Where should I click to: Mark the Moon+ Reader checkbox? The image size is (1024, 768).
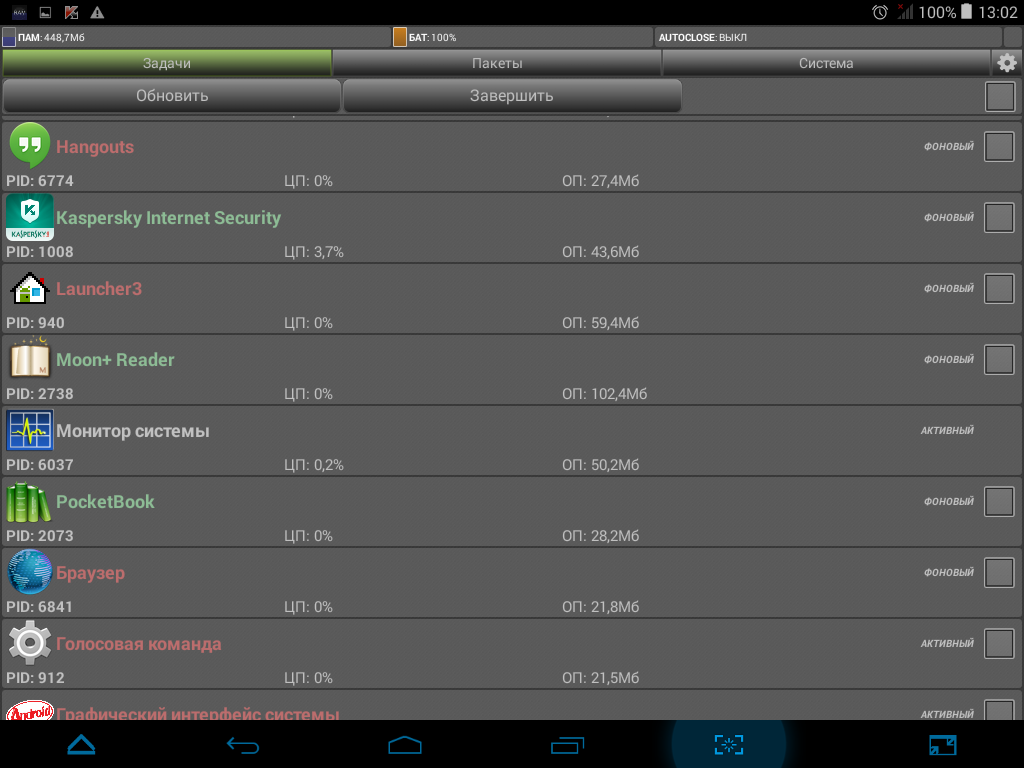click(x=999, y=360)
